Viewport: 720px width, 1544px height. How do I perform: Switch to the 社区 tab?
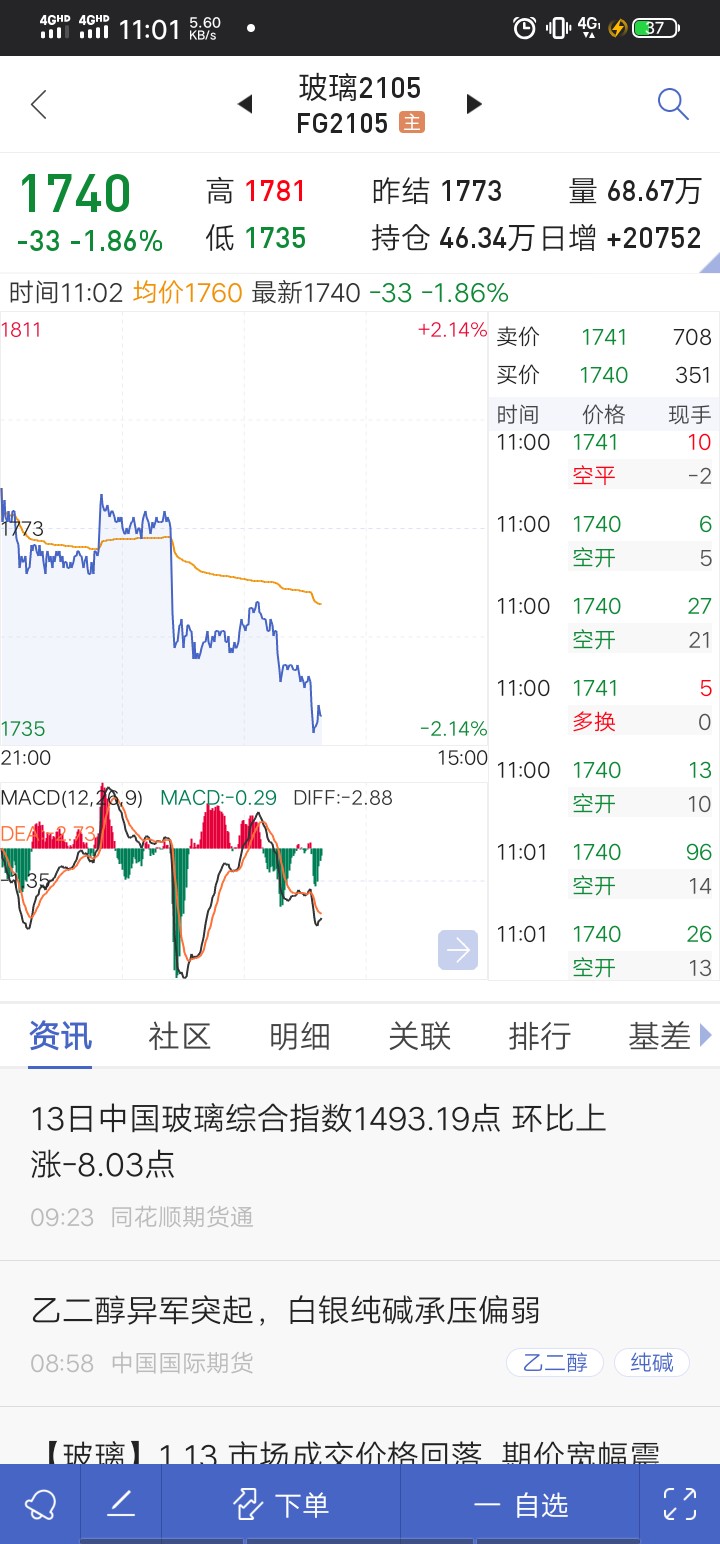178,1037
